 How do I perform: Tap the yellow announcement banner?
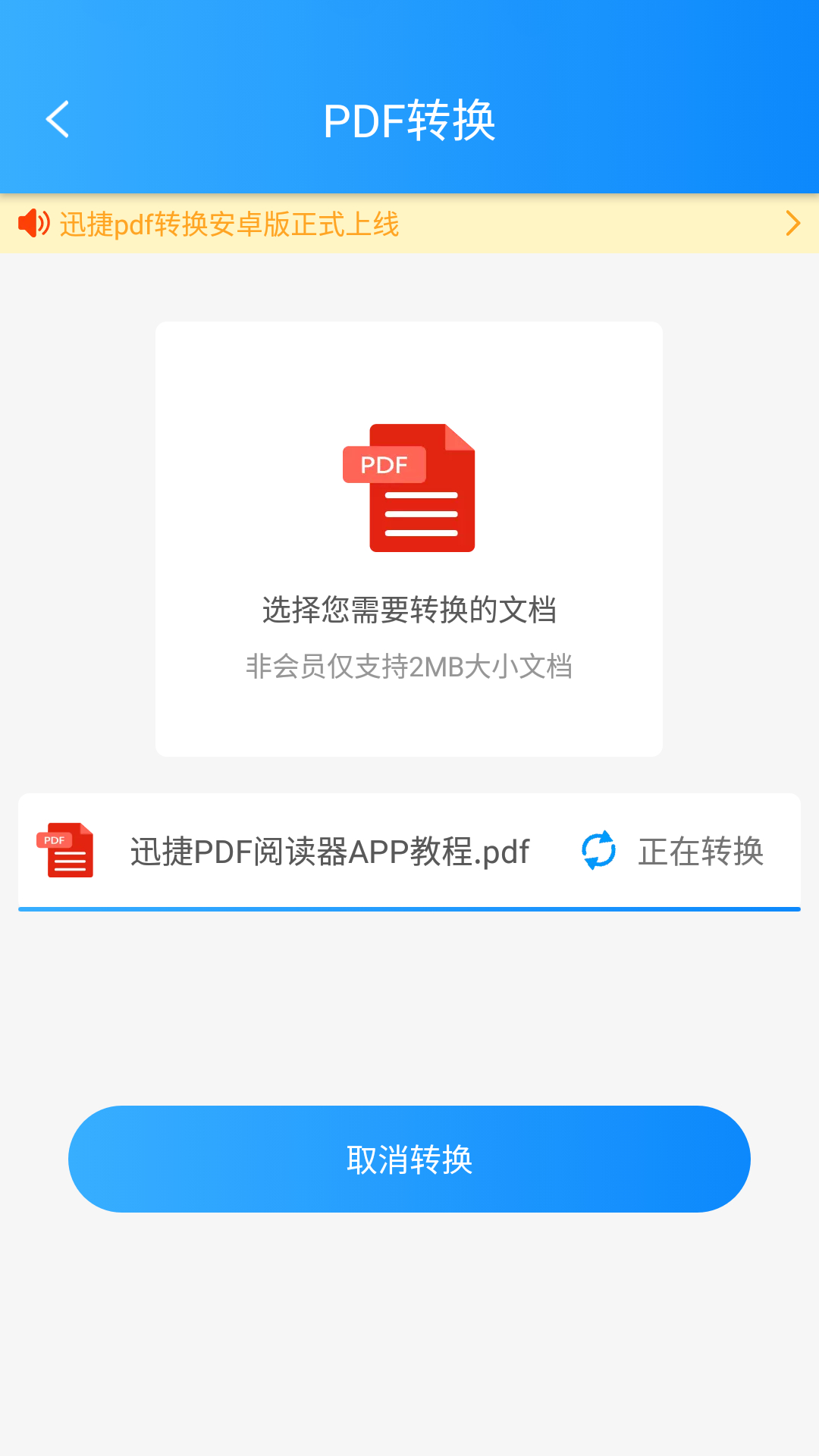(409, 224)
